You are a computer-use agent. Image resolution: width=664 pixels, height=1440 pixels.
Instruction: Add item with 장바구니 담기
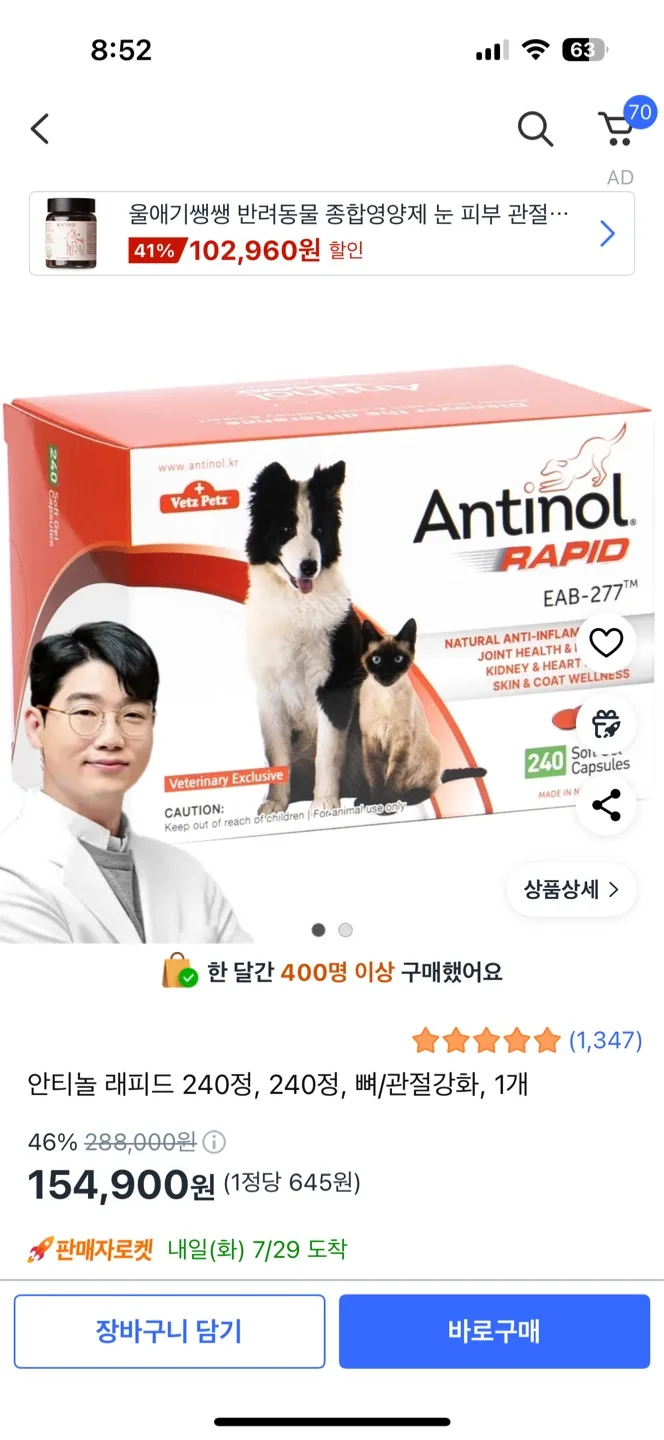[x=169, y=1331]
